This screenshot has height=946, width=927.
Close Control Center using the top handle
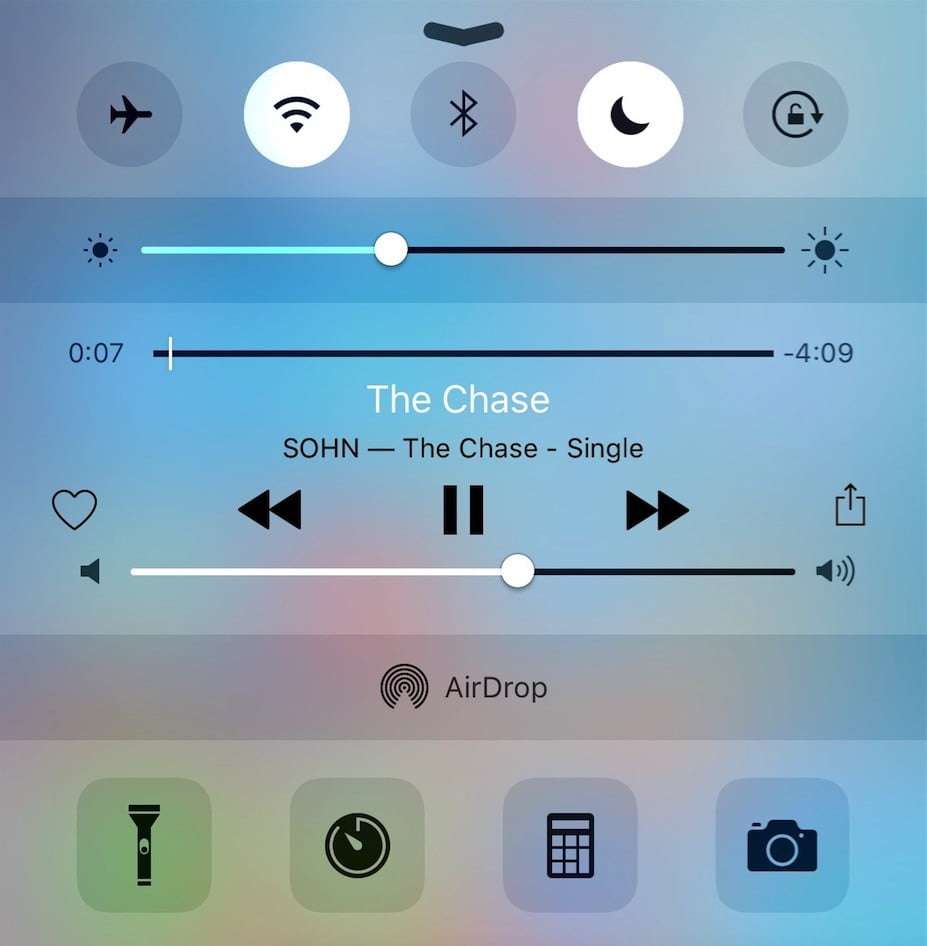point(463,31)
